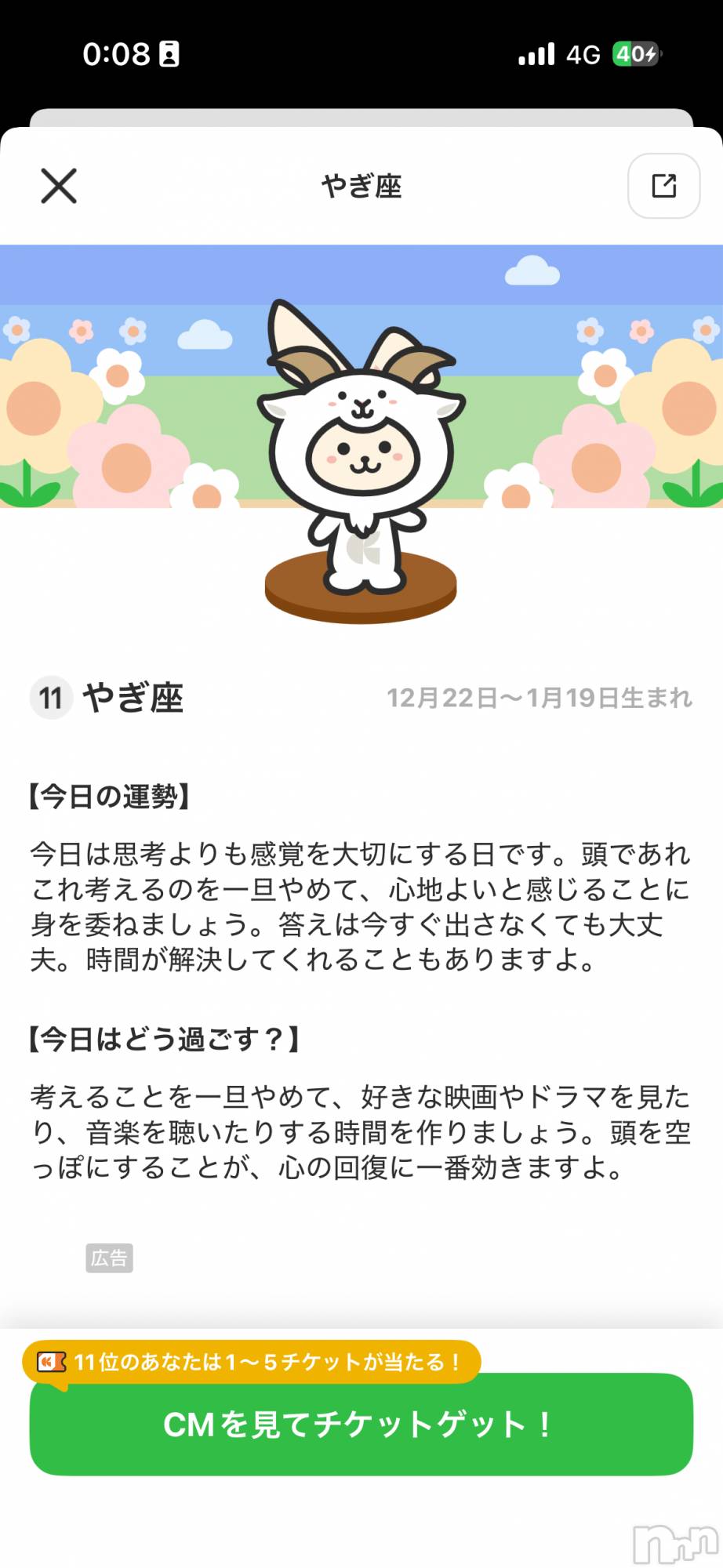Tap CMを見てチケットゲット！ button

(361, 1424)
